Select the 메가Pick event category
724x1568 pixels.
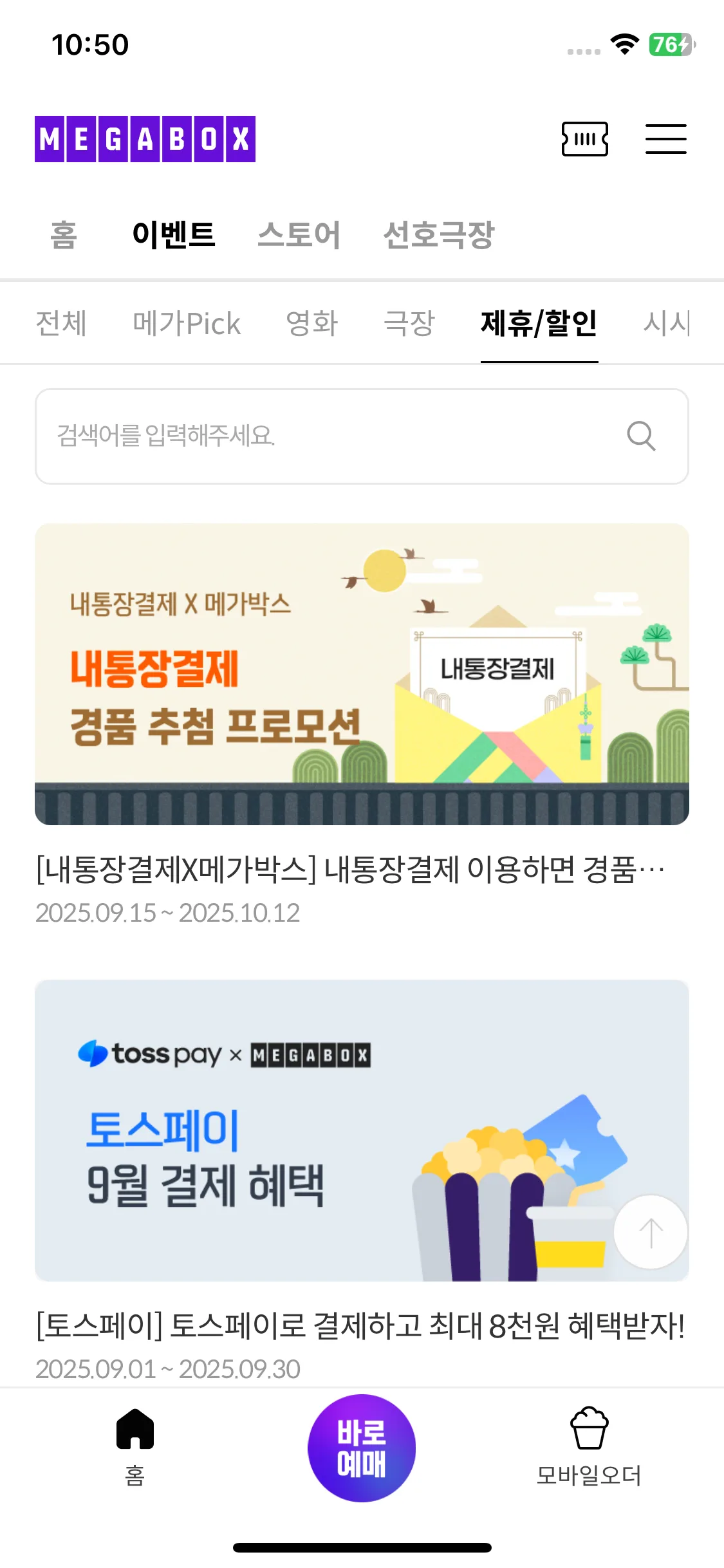187,323
